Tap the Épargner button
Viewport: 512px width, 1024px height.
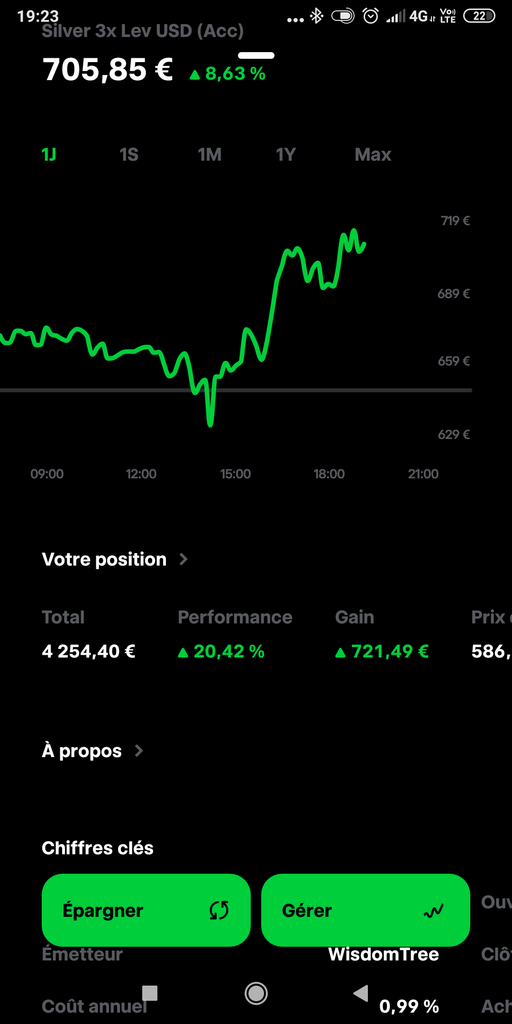pos(146,910)
